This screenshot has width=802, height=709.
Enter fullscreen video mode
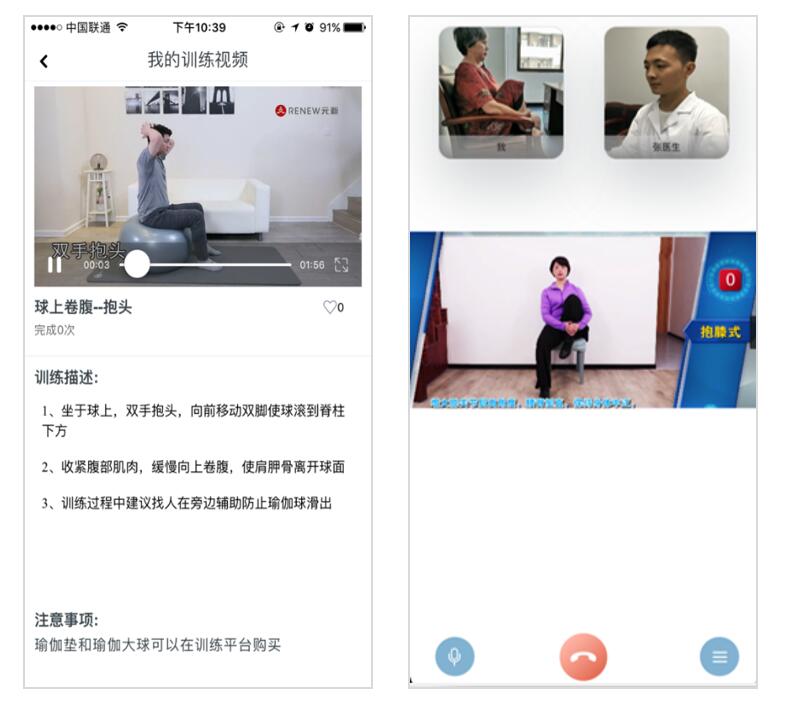[x=341, y=265]
